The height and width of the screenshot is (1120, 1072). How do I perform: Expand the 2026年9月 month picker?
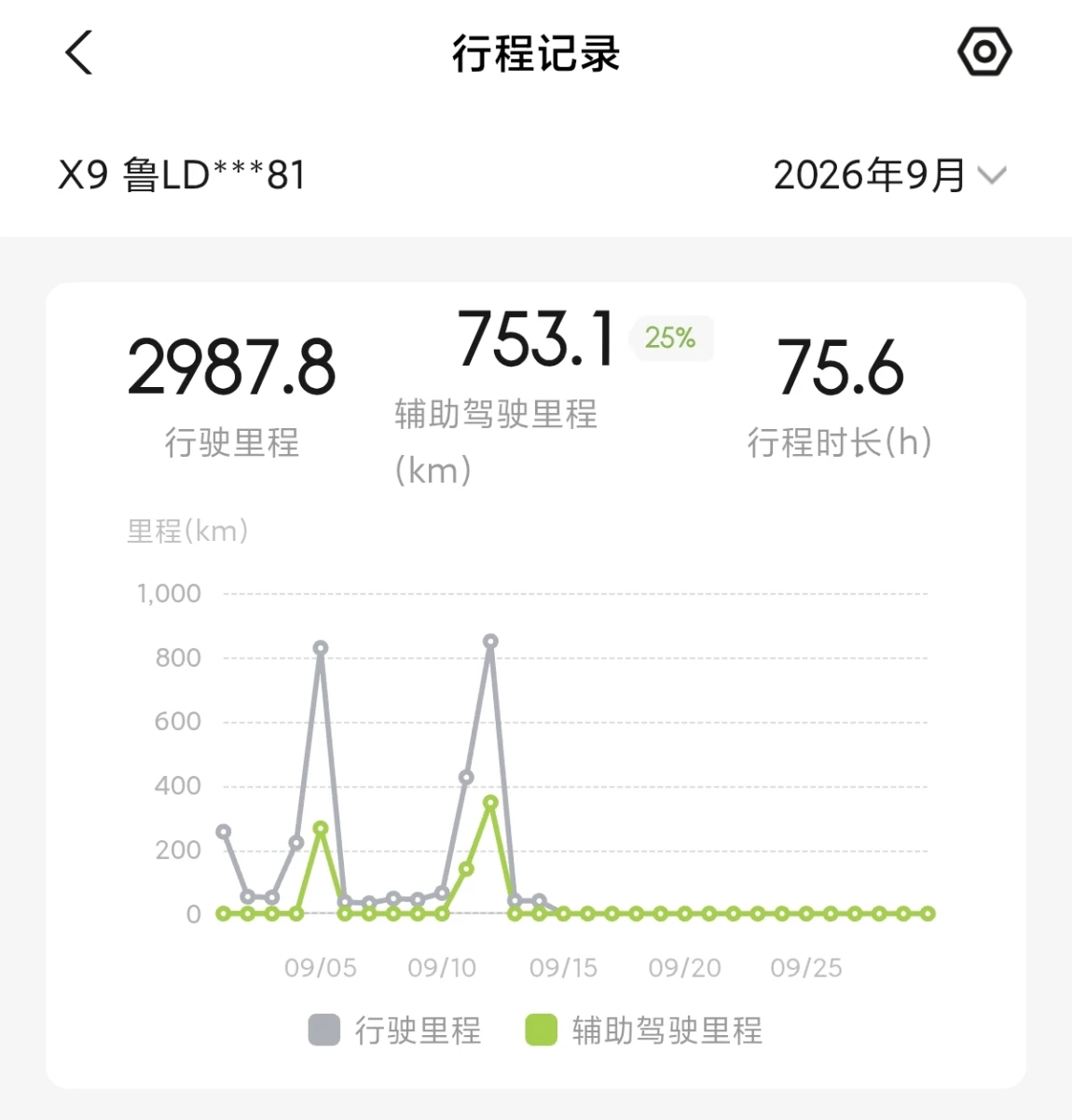890,175
